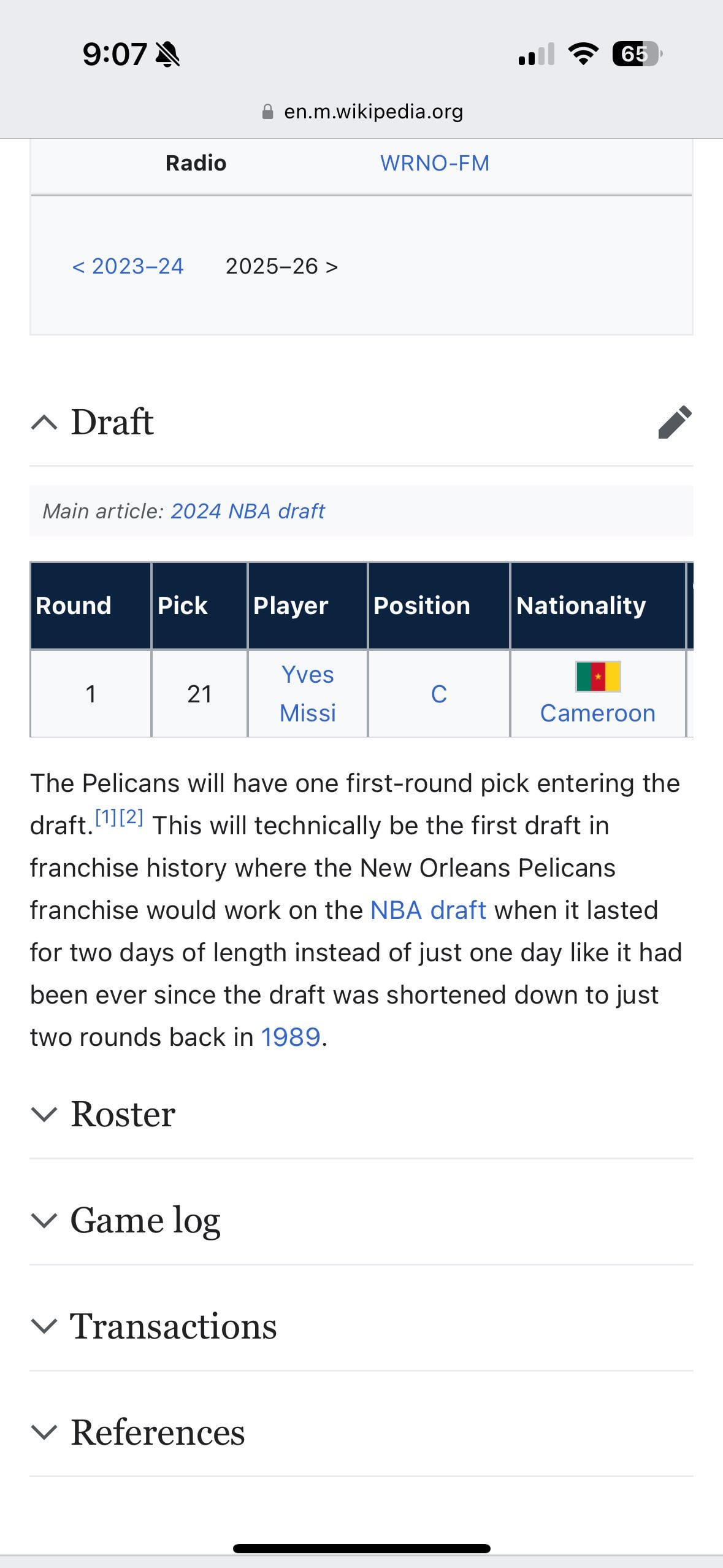723x1568 pixels.
Task: Open the NBA draft link in the paragraph
Action: pyautogui.click(x=428, y=910)
